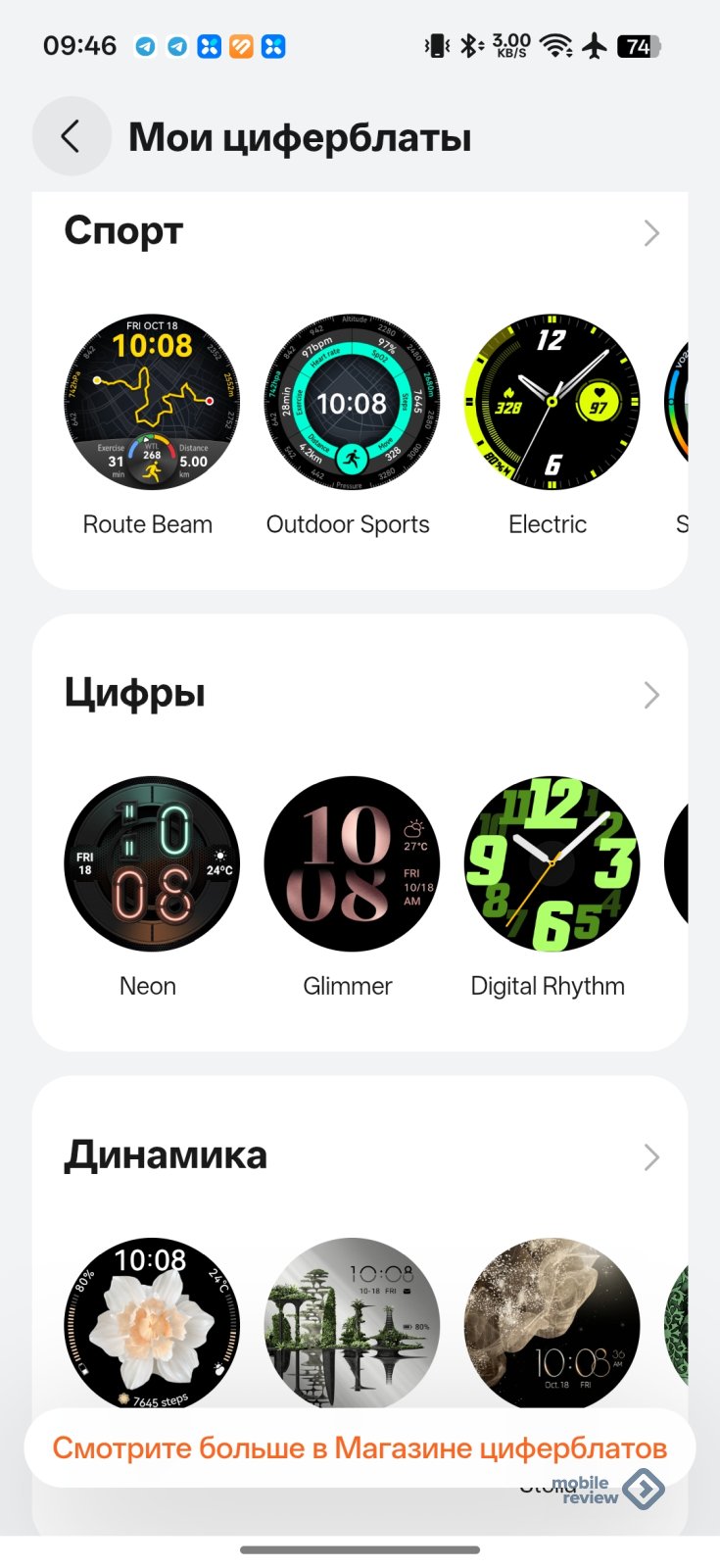This screenshot has width=720, height=1568.
Task: Select the Digital Rhythm watch face
Action: pos(552,863)
